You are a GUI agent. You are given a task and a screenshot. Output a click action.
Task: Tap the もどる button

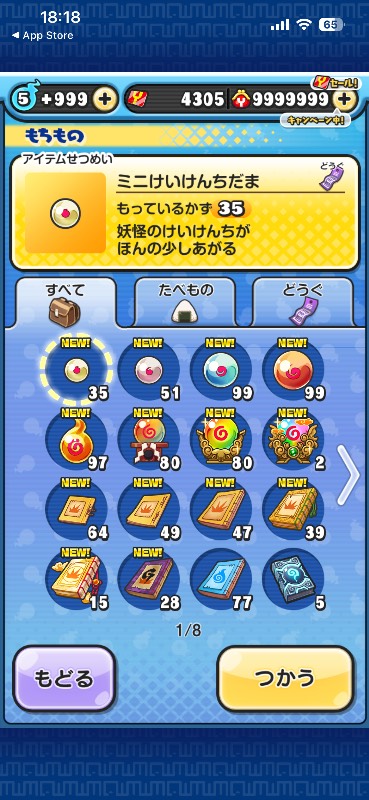click(x=64, y=679)
